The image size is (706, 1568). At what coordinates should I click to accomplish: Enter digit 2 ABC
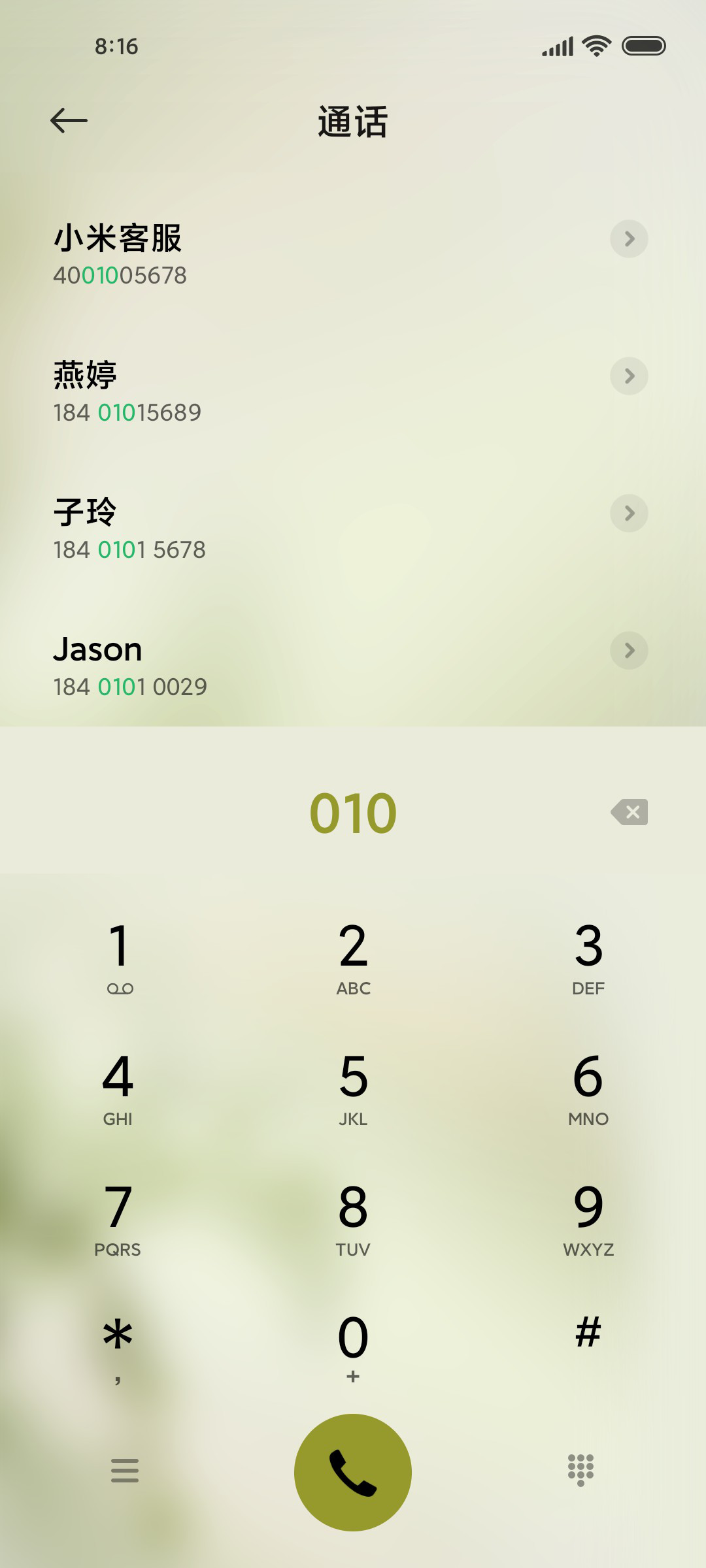tap(353, 958)
